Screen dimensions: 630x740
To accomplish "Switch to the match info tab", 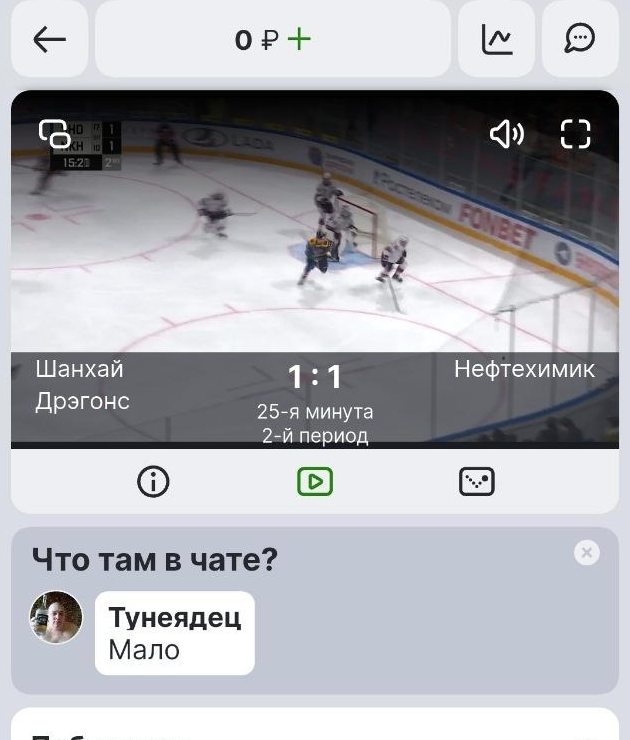I will (153, 482).
